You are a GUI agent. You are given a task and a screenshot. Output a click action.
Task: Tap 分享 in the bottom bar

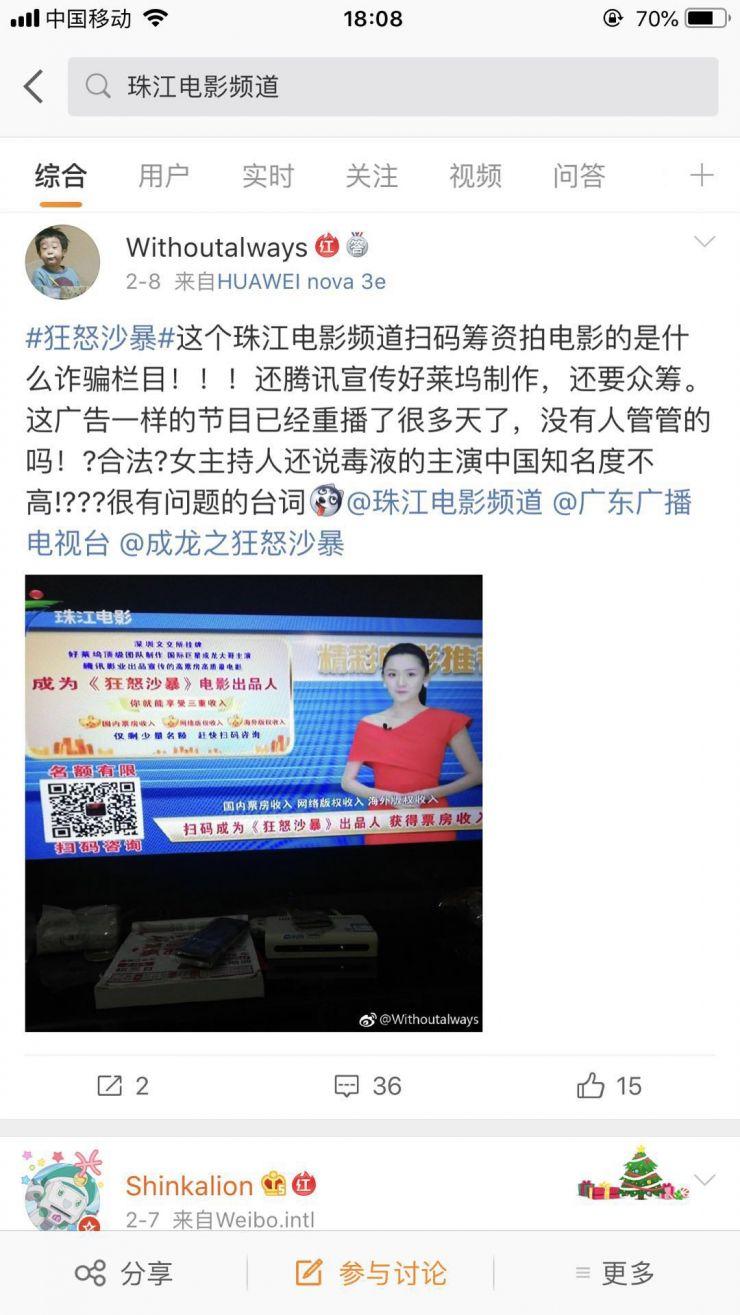coord(124,1273)
